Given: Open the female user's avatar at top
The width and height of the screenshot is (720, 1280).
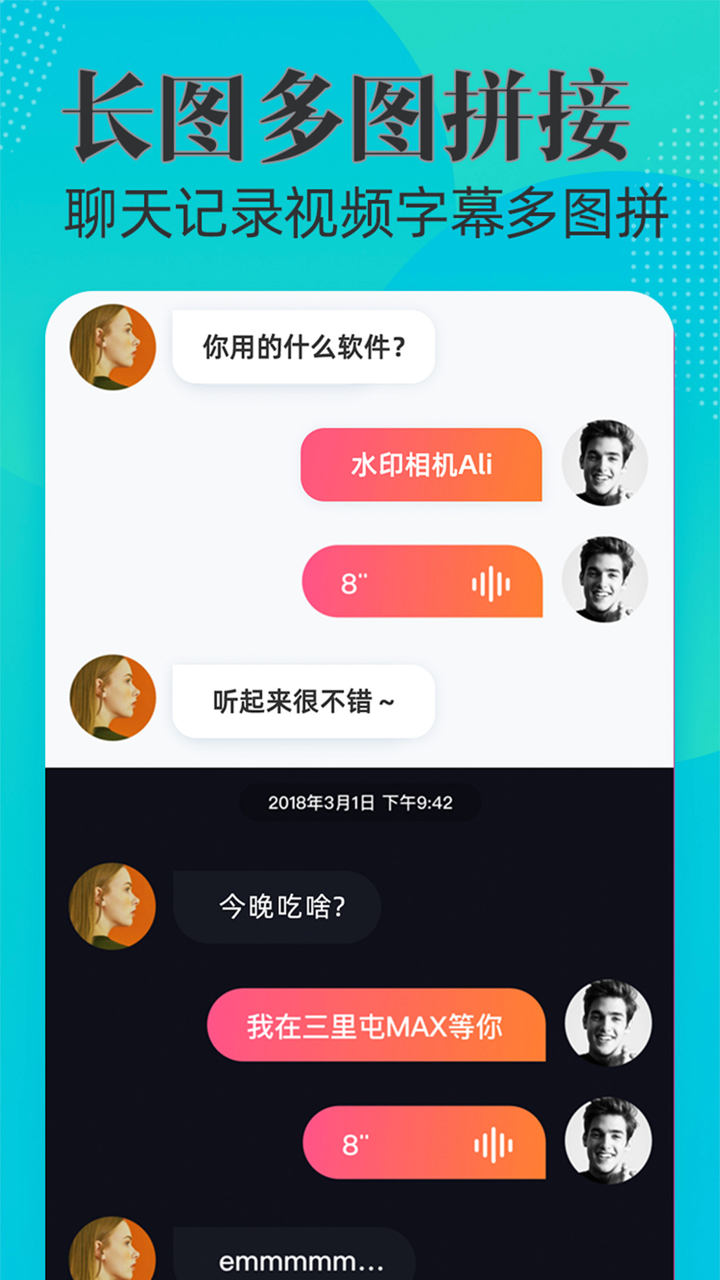Looking at the screenshot, I should point(112,350).
